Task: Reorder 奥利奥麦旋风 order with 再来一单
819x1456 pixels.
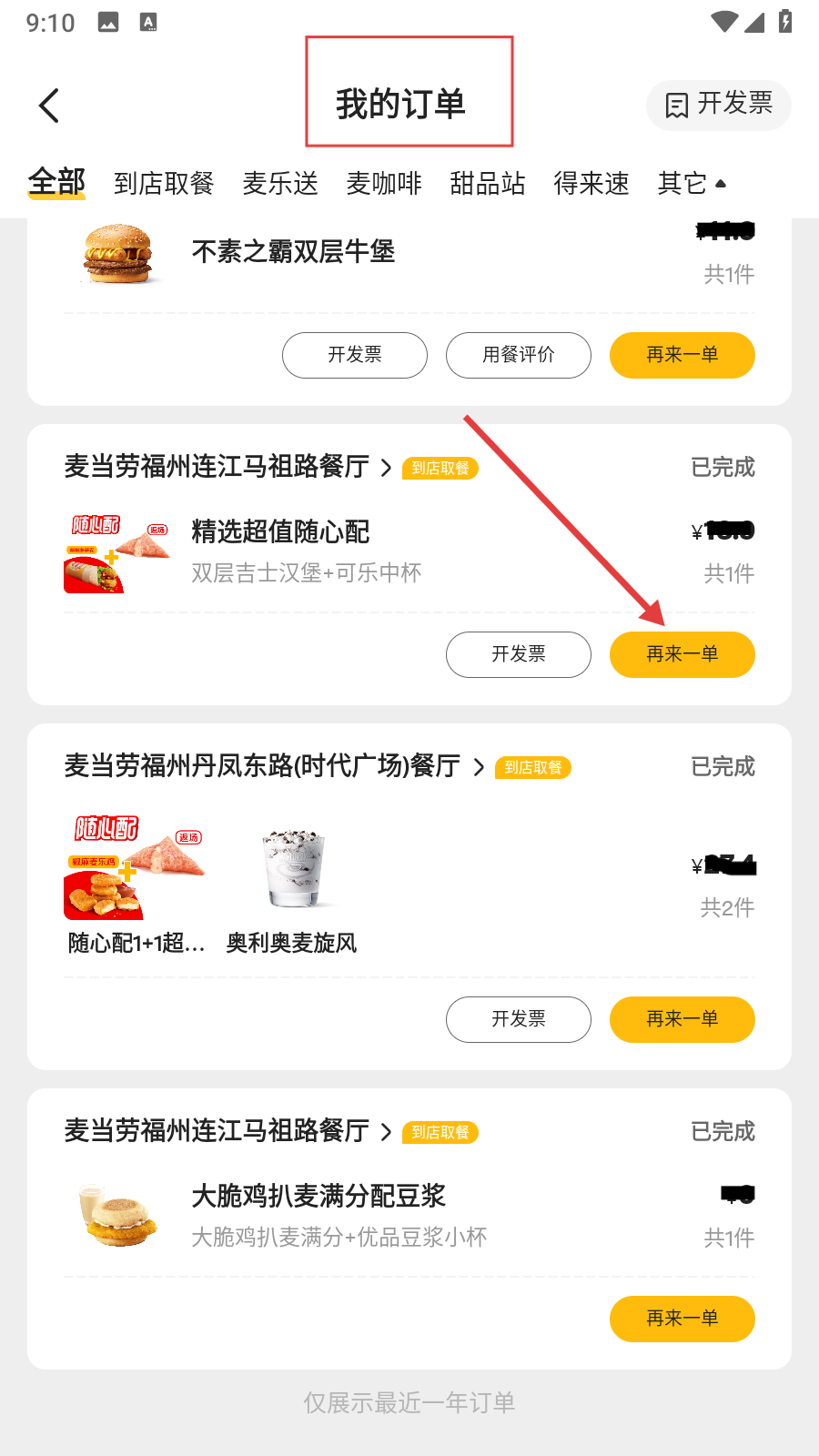Action: tap(682, 1019)
